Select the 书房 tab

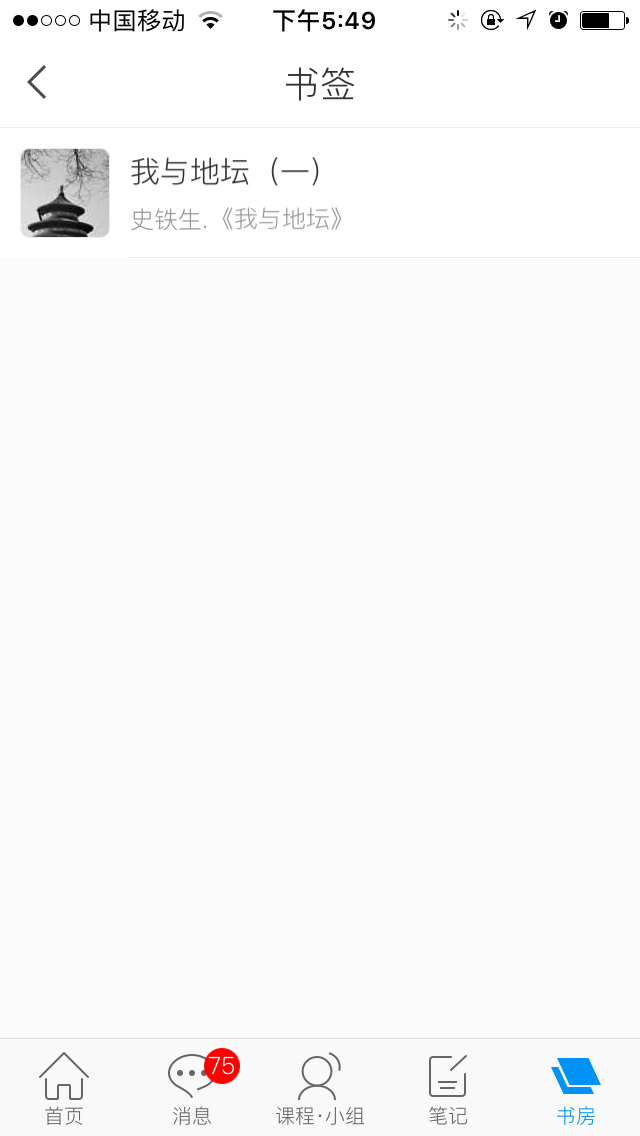(576, 1088)
